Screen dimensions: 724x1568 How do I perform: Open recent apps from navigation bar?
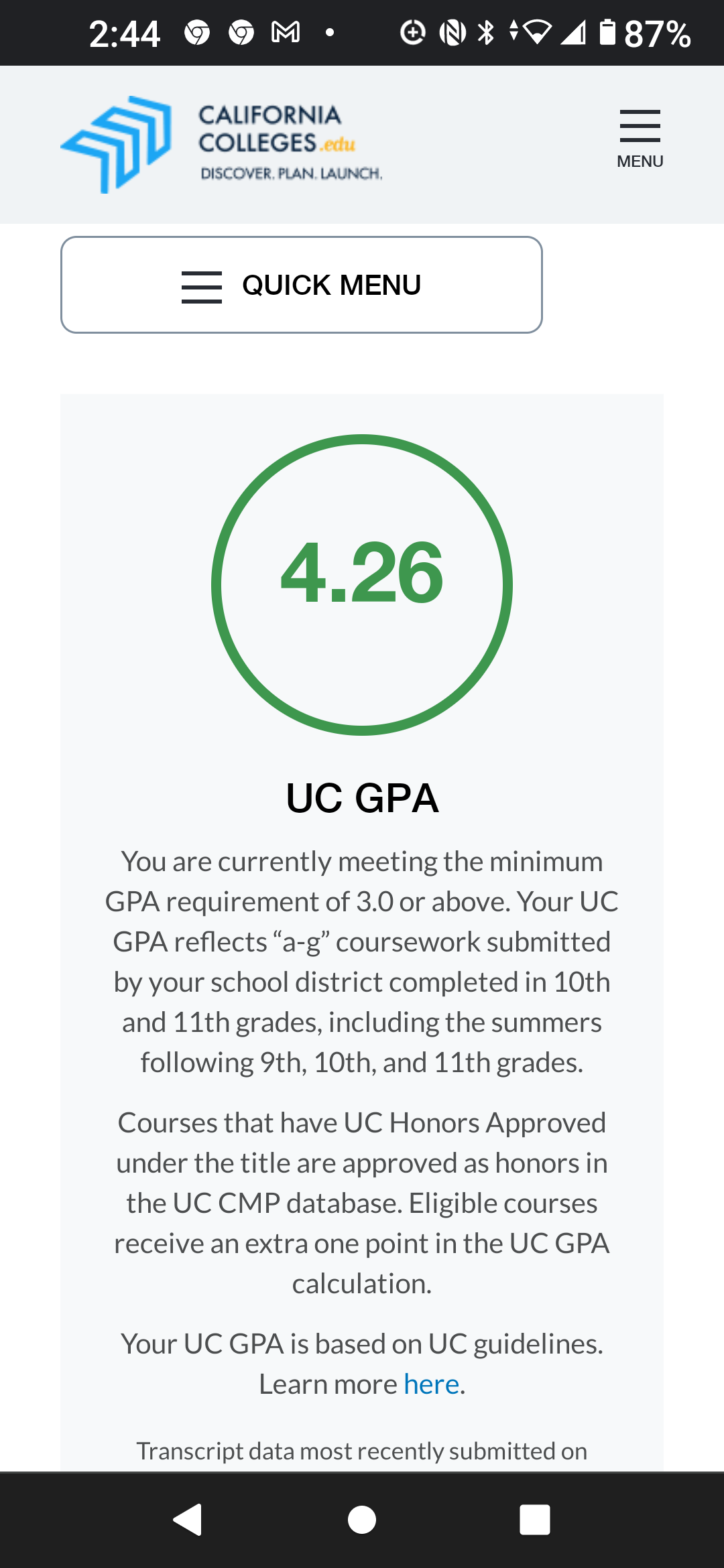pos(535,1519)
